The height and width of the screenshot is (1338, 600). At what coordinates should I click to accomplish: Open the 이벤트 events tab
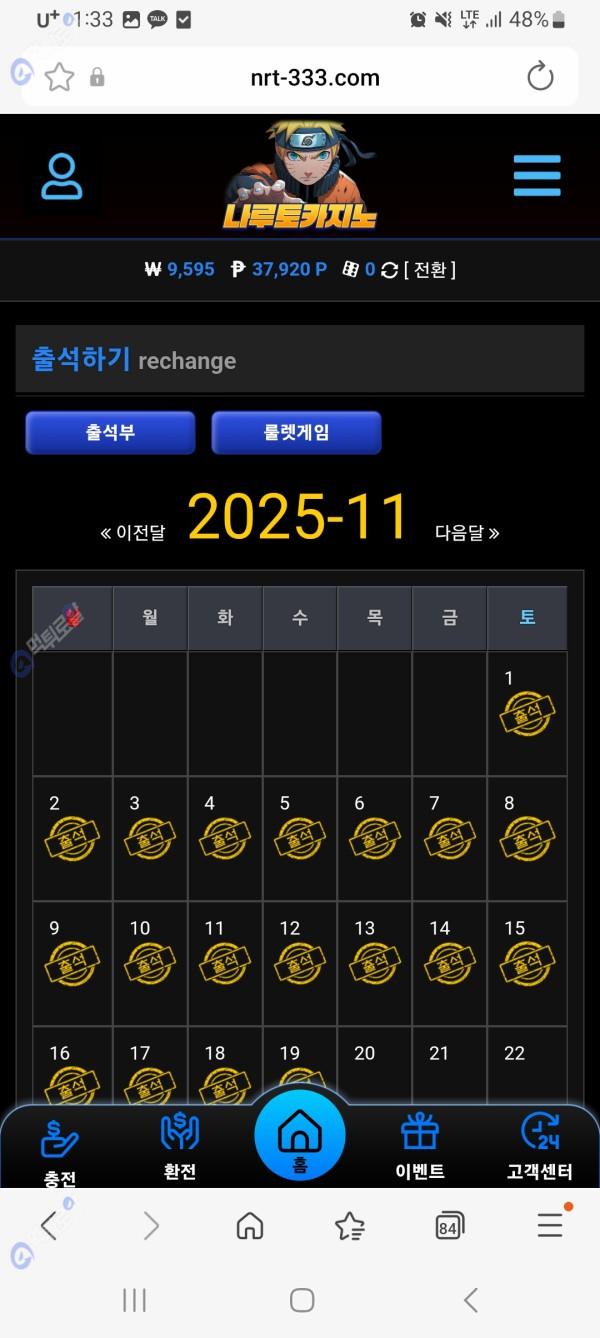click(420, 1147)
